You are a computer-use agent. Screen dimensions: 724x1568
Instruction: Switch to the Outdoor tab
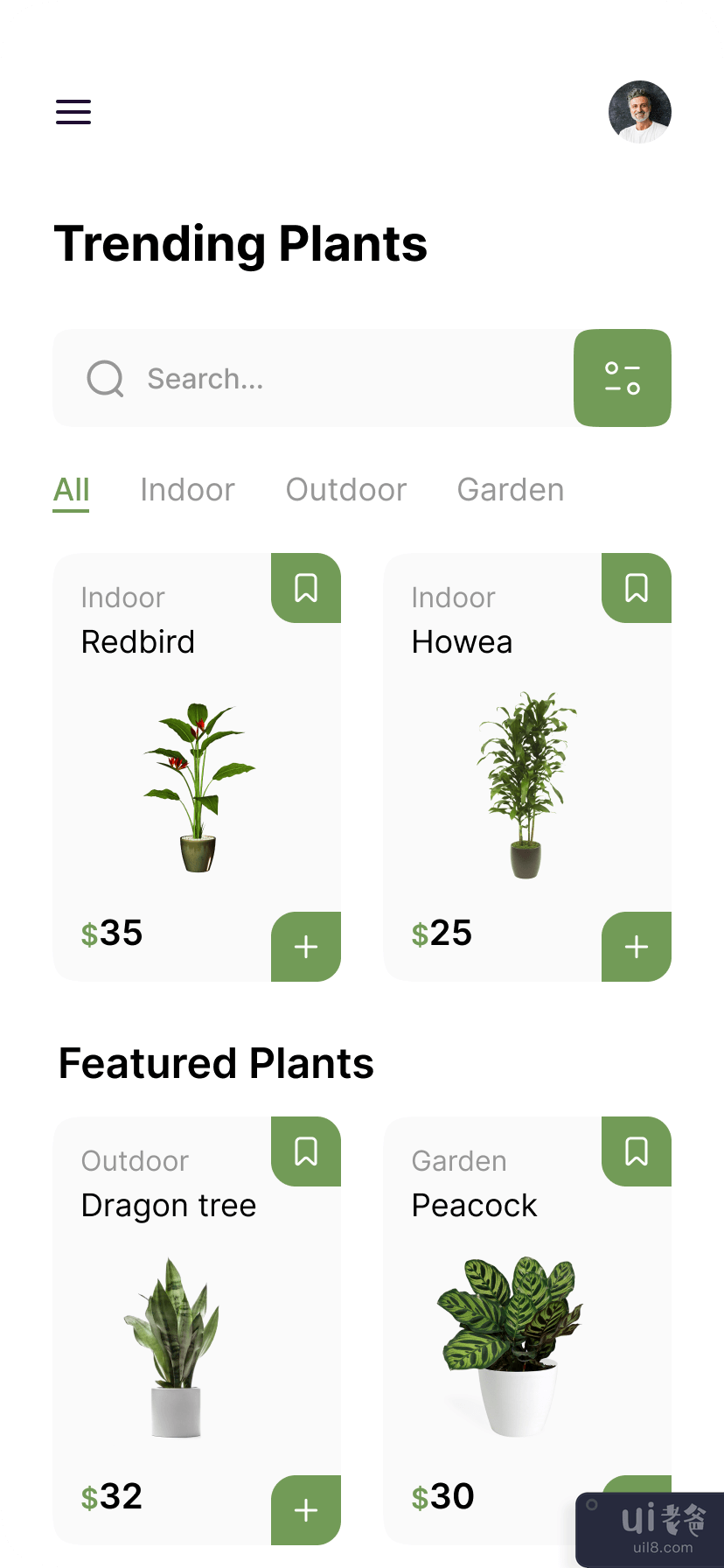346,490
